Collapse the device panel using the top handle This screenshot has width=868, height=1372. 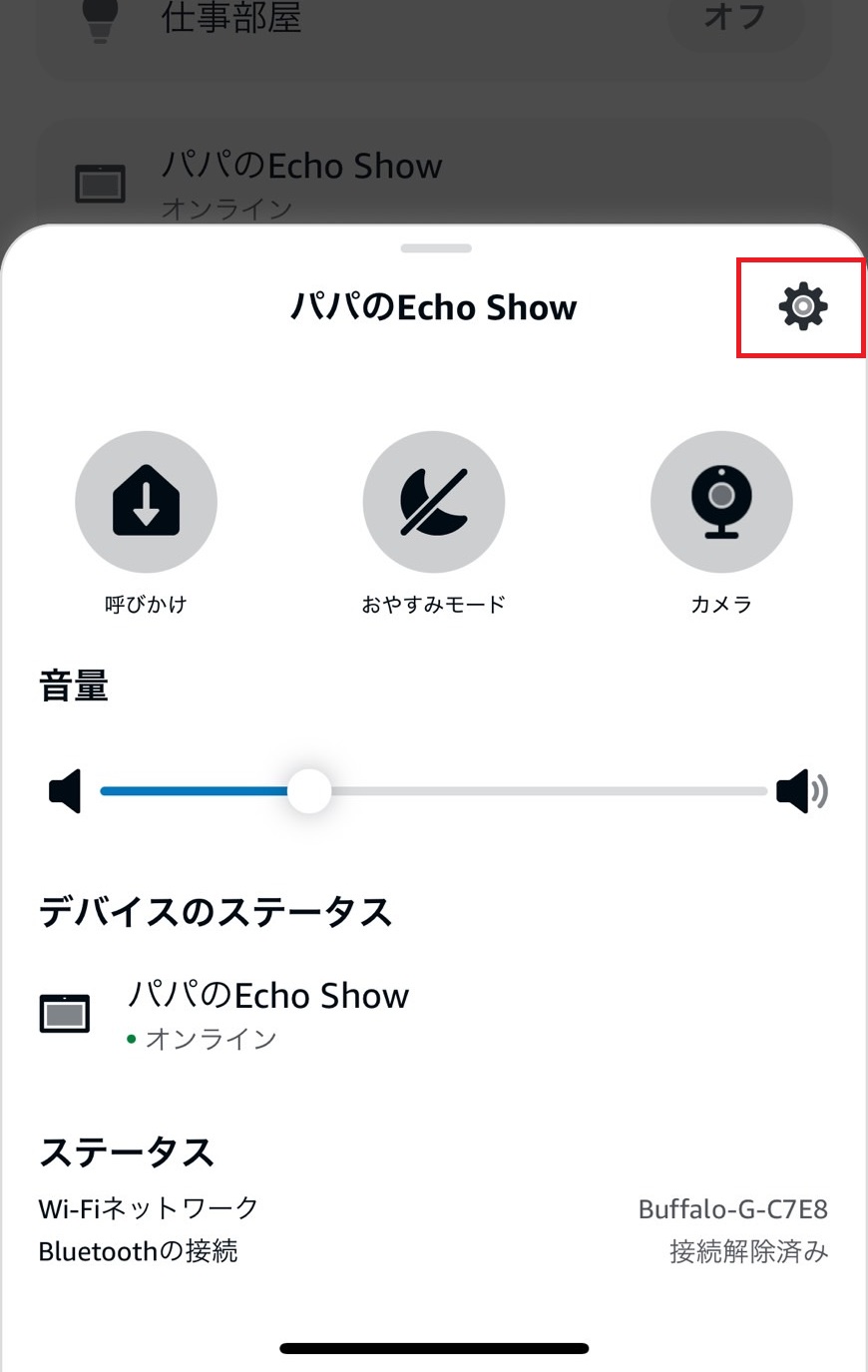434,248
